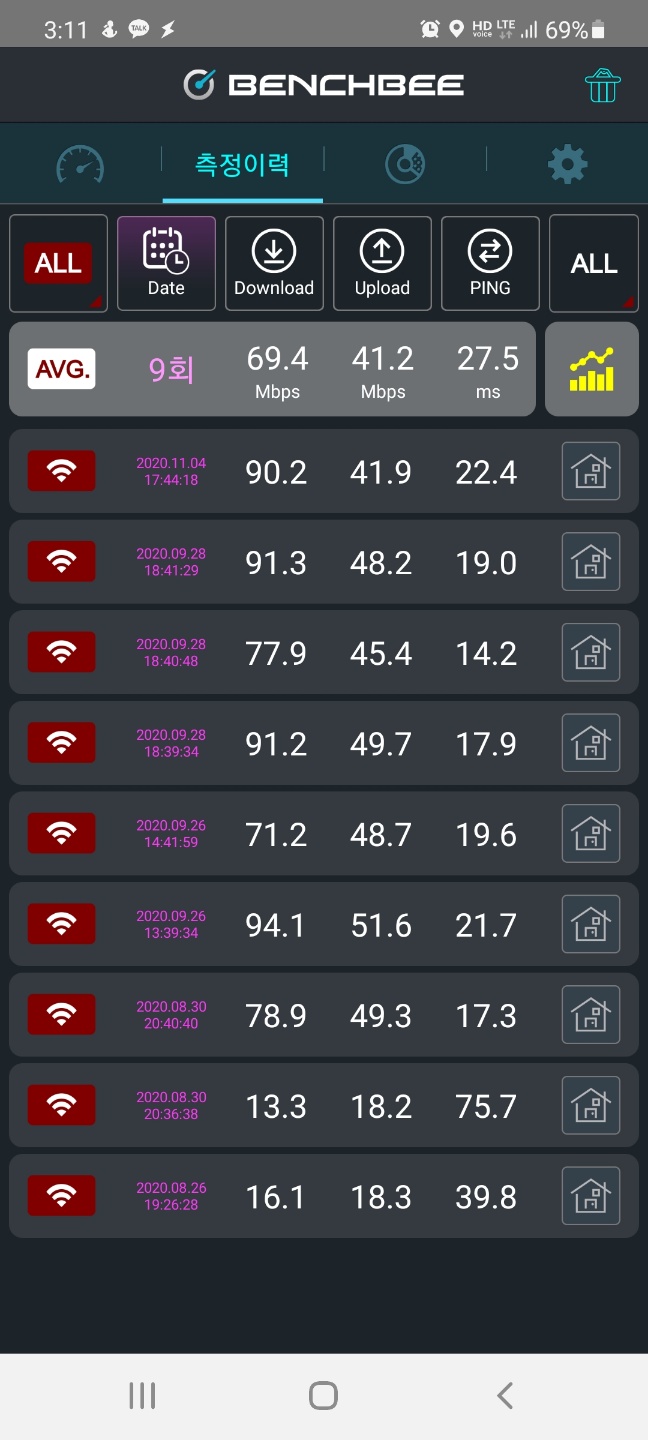
Task: Sort results by Date
Action: pos(166,264)
